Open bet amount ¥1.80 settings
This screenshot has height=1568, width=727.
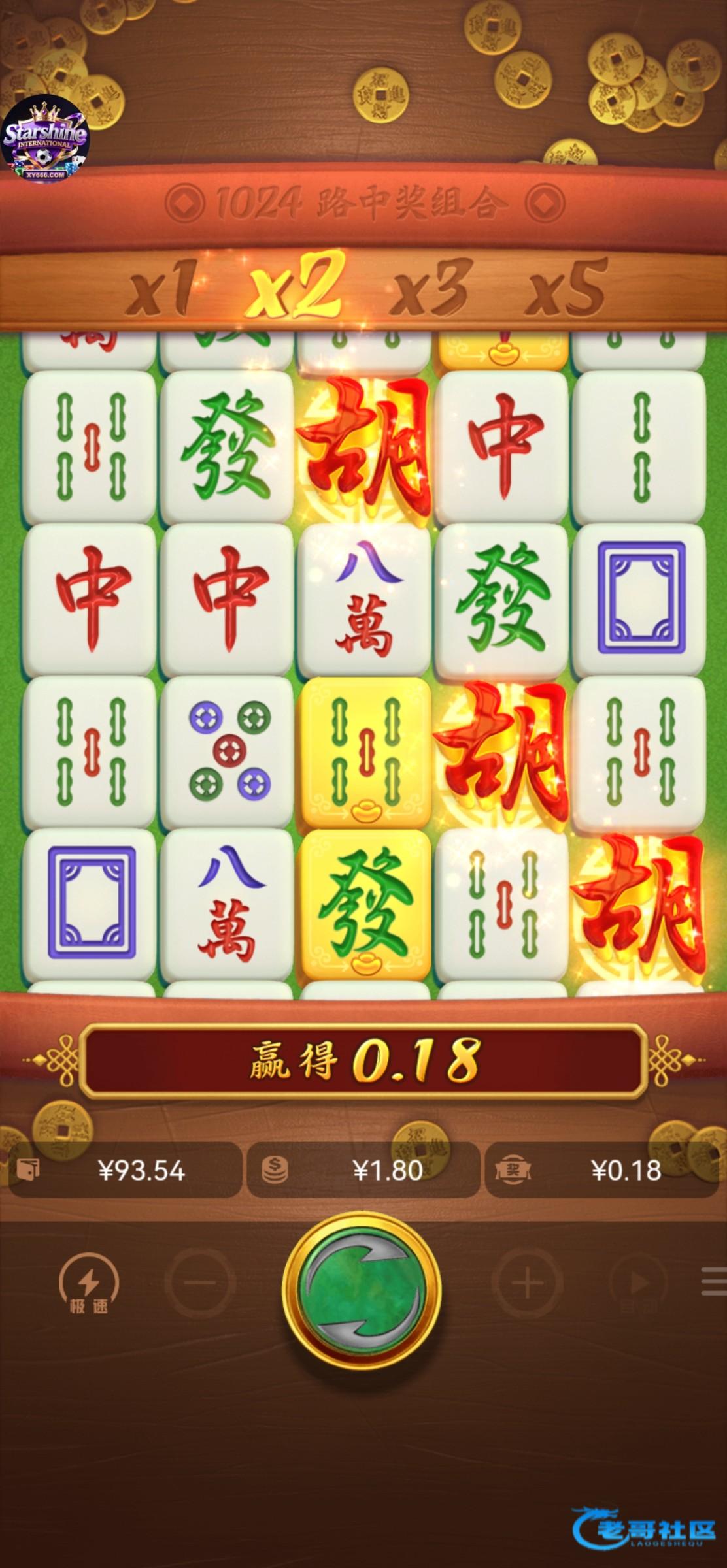click(x=363, y=1169)
